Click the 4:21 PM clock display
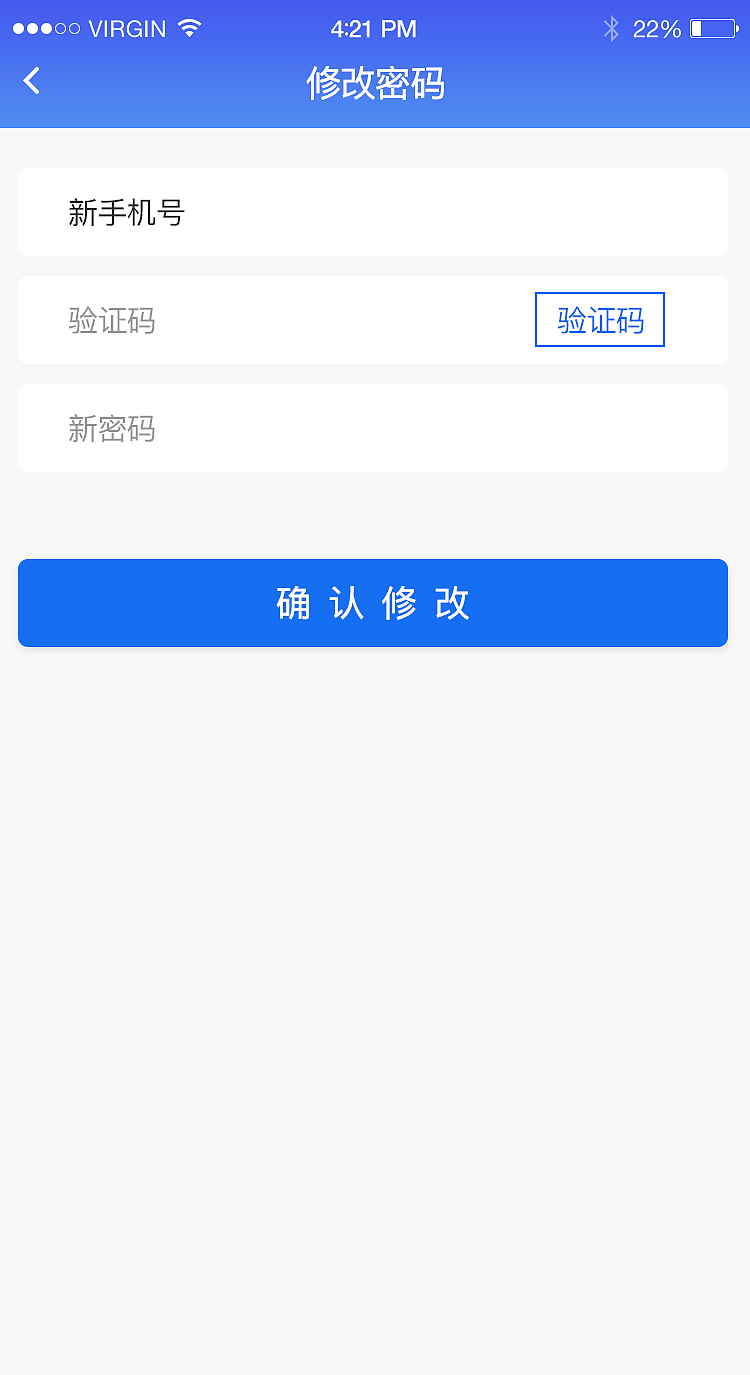 pos(375,29)
